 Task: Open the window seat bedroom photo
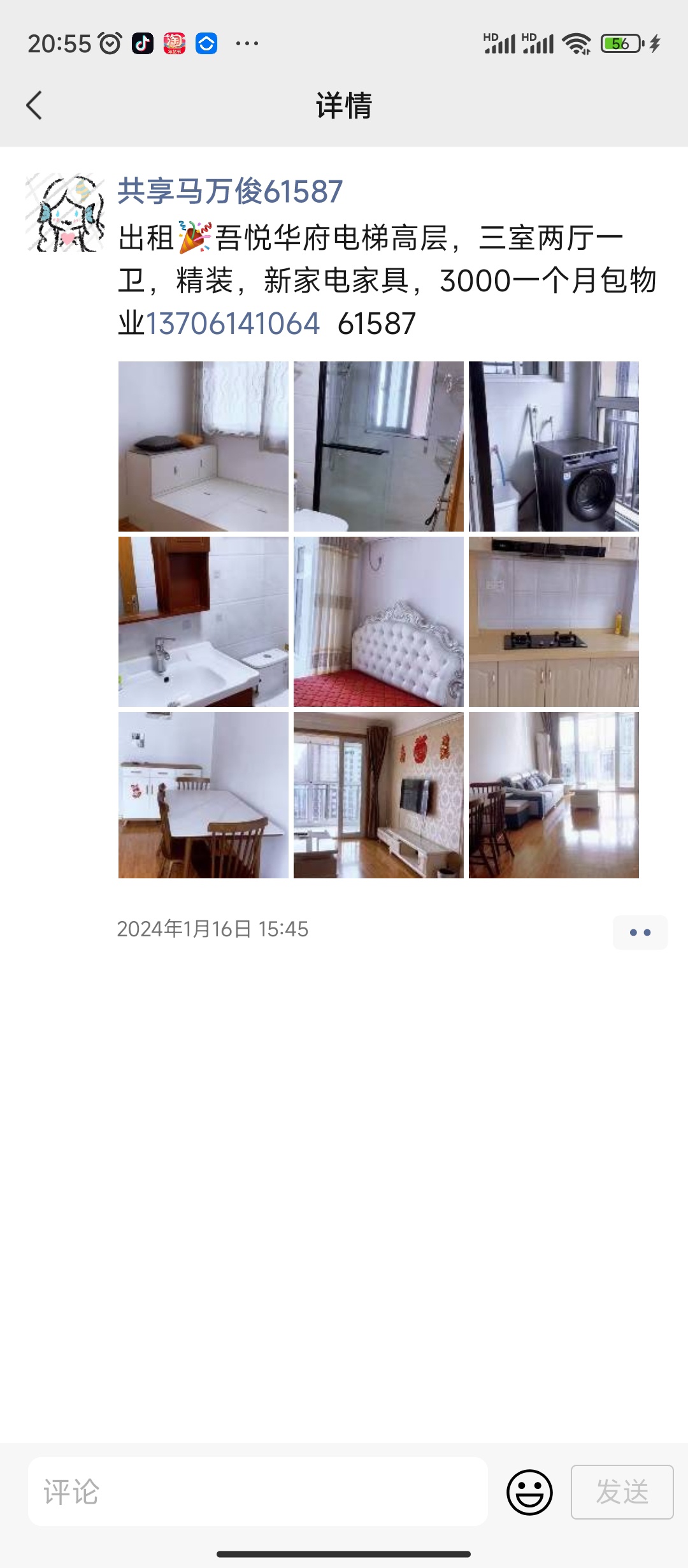[203, 446]
